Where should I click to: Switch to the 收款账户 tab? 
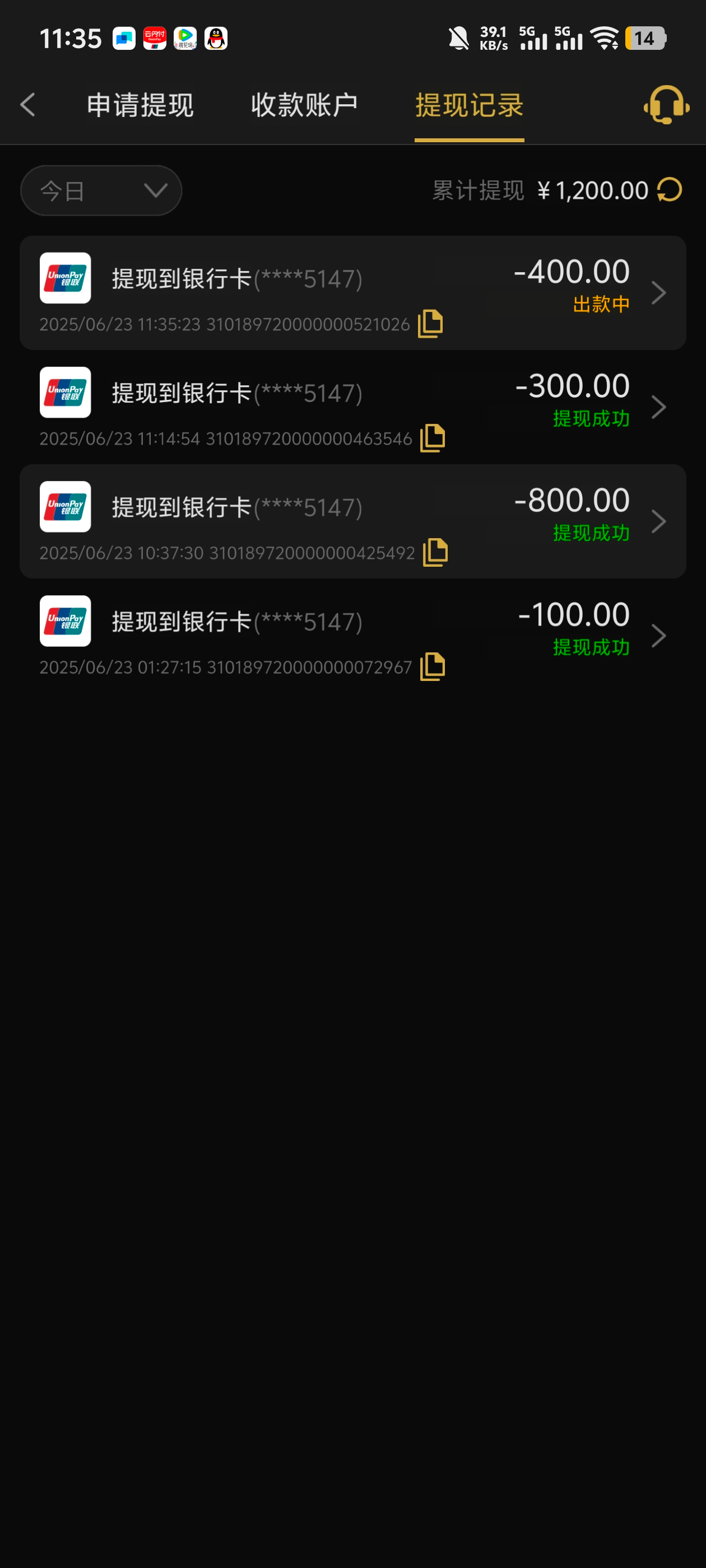click(x=303, y=105)
